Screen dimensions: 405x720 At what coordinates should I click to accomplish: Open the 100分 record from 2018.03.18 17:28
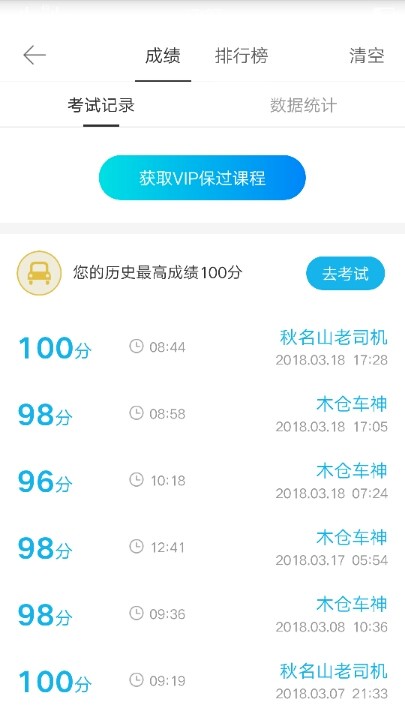pyautogui.click(x=202, y=347)
